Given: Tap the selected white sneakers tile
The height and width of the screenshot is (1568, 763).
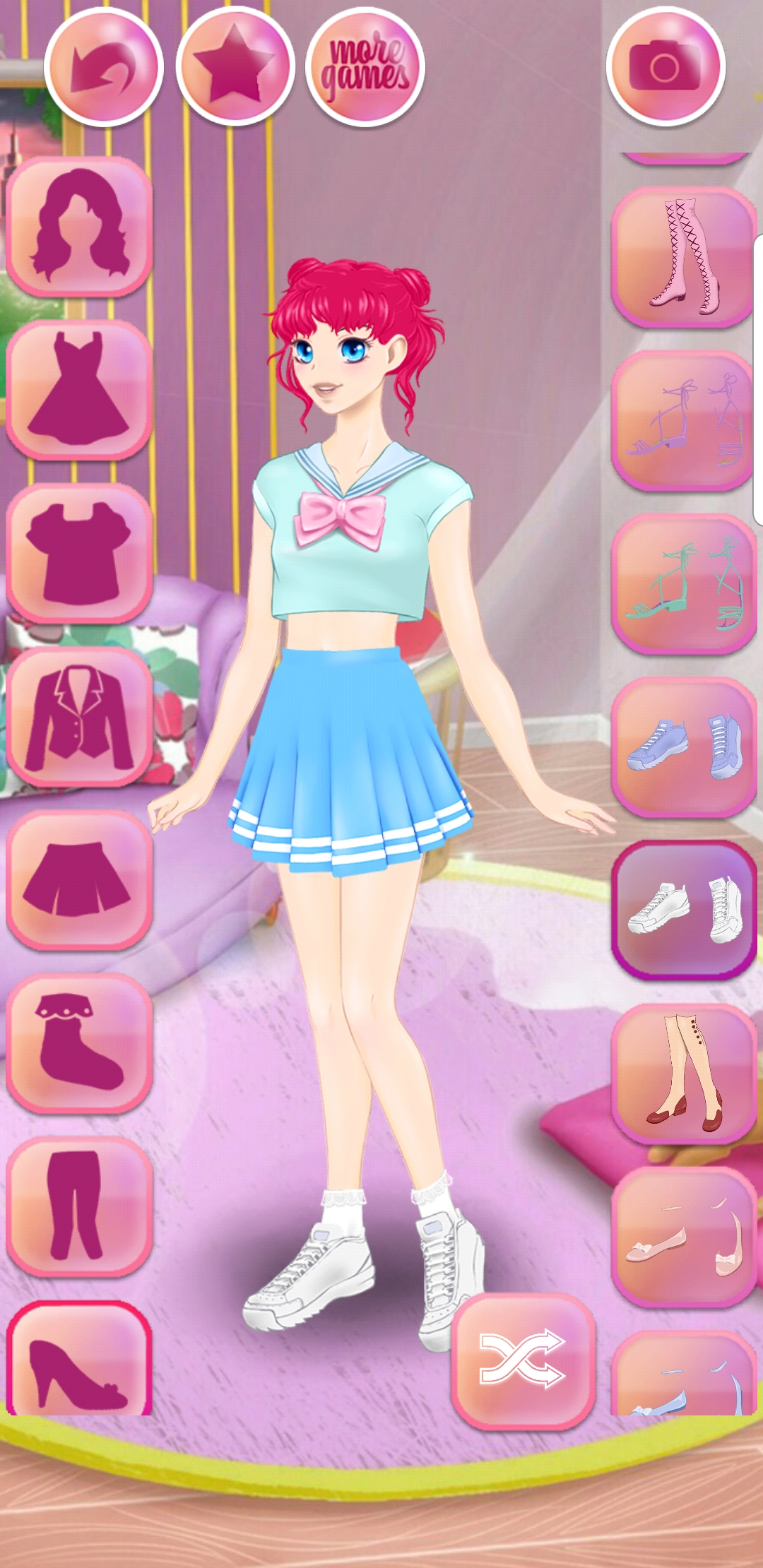Looking at the screenshot, I should point(684,910).
